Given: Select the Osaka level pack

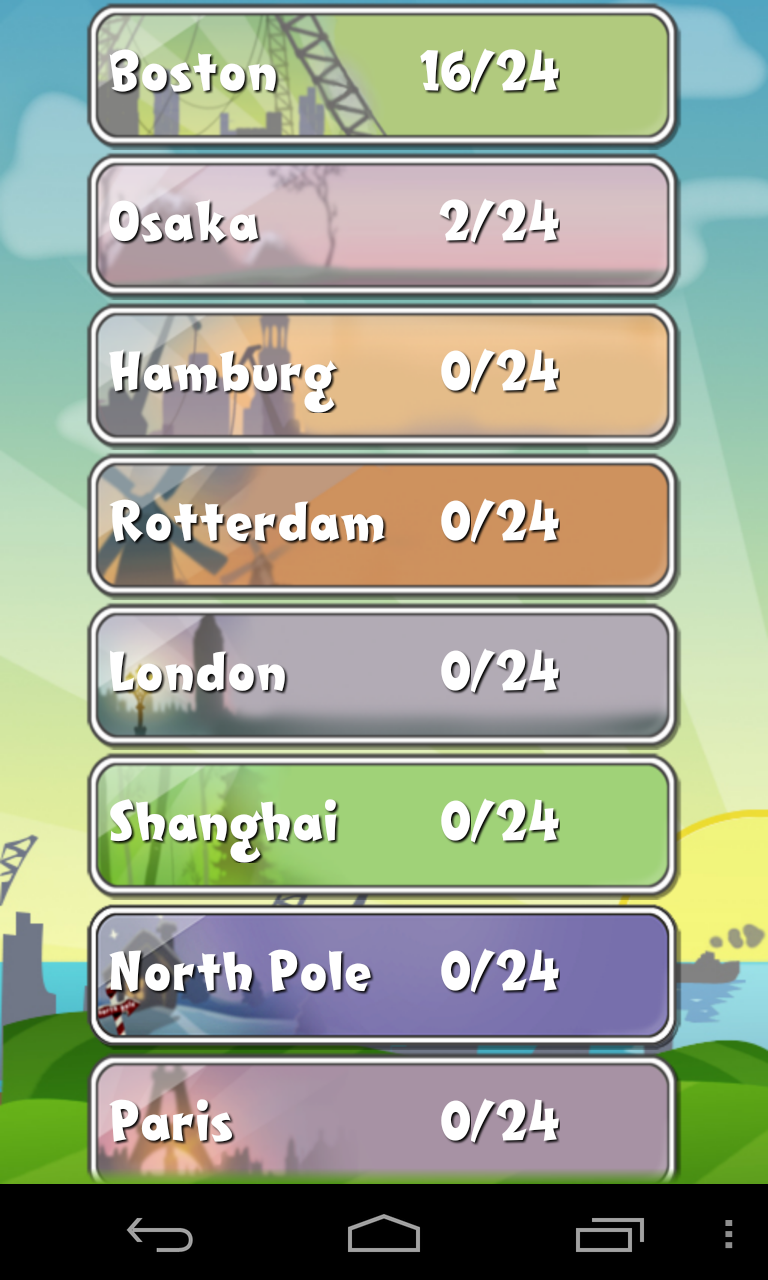Looking at the screenshot, I should pos(383,225).
